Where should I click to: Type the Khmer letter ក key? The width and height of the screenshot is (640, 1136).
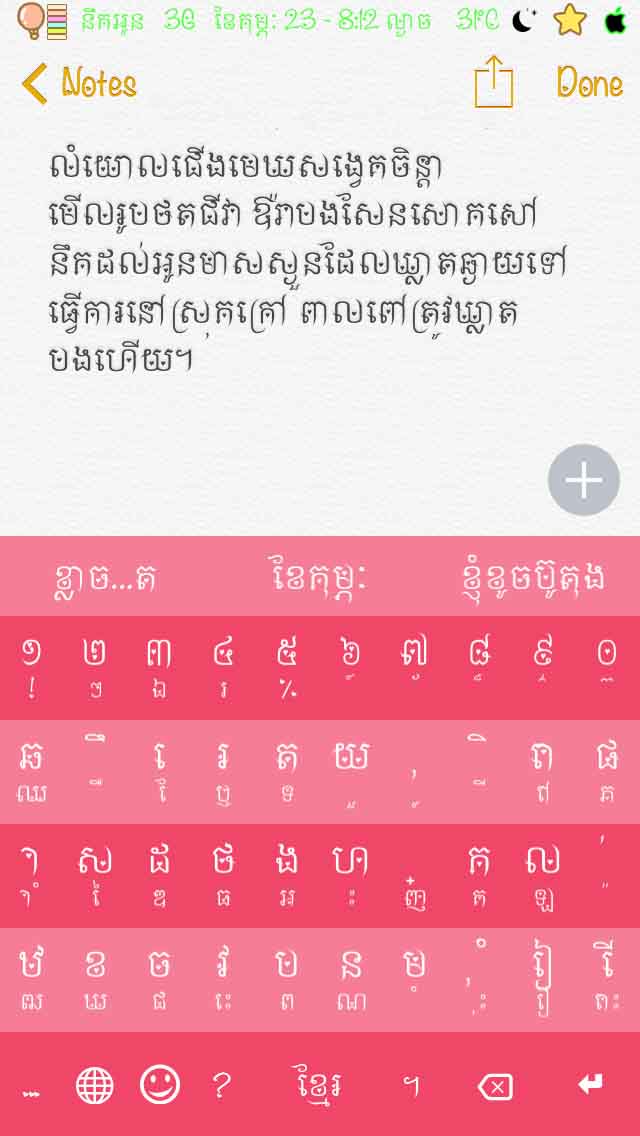pyautogui.click(x=479, y=876)
